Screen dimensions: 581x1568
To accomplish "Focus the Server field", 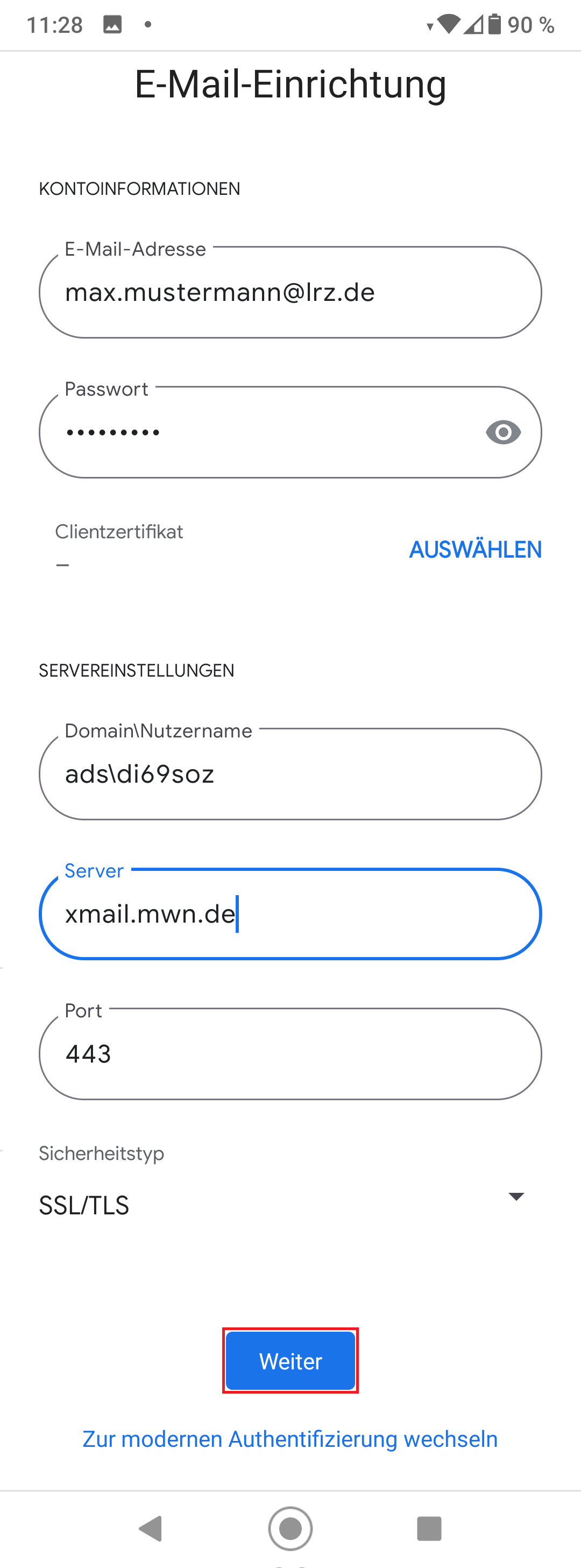I will click(x=289, y=914).
